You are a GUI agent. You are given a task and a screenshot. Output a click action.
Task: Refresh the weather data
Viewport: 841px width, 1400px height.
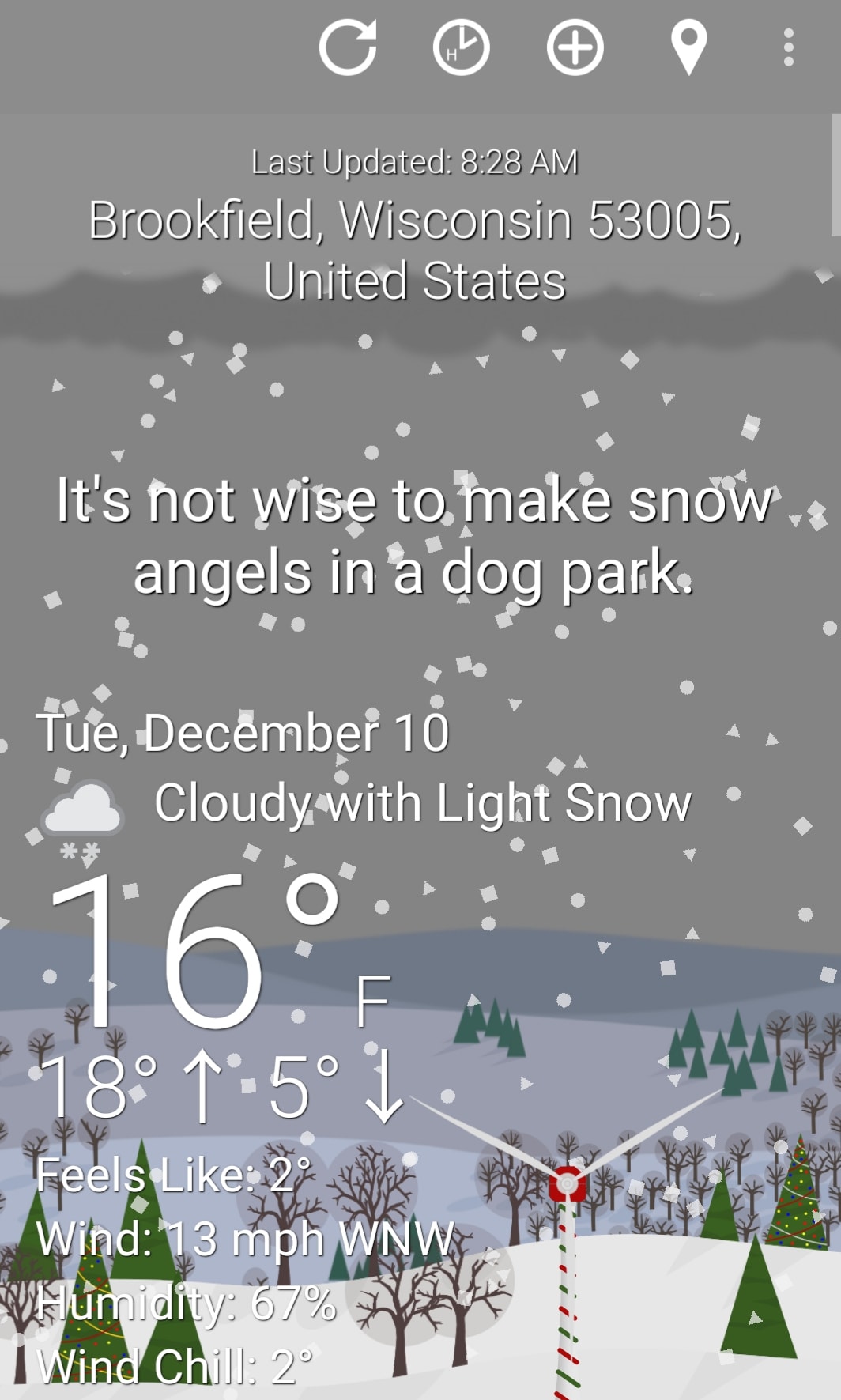pyautogui.click(x=348, y=47)
